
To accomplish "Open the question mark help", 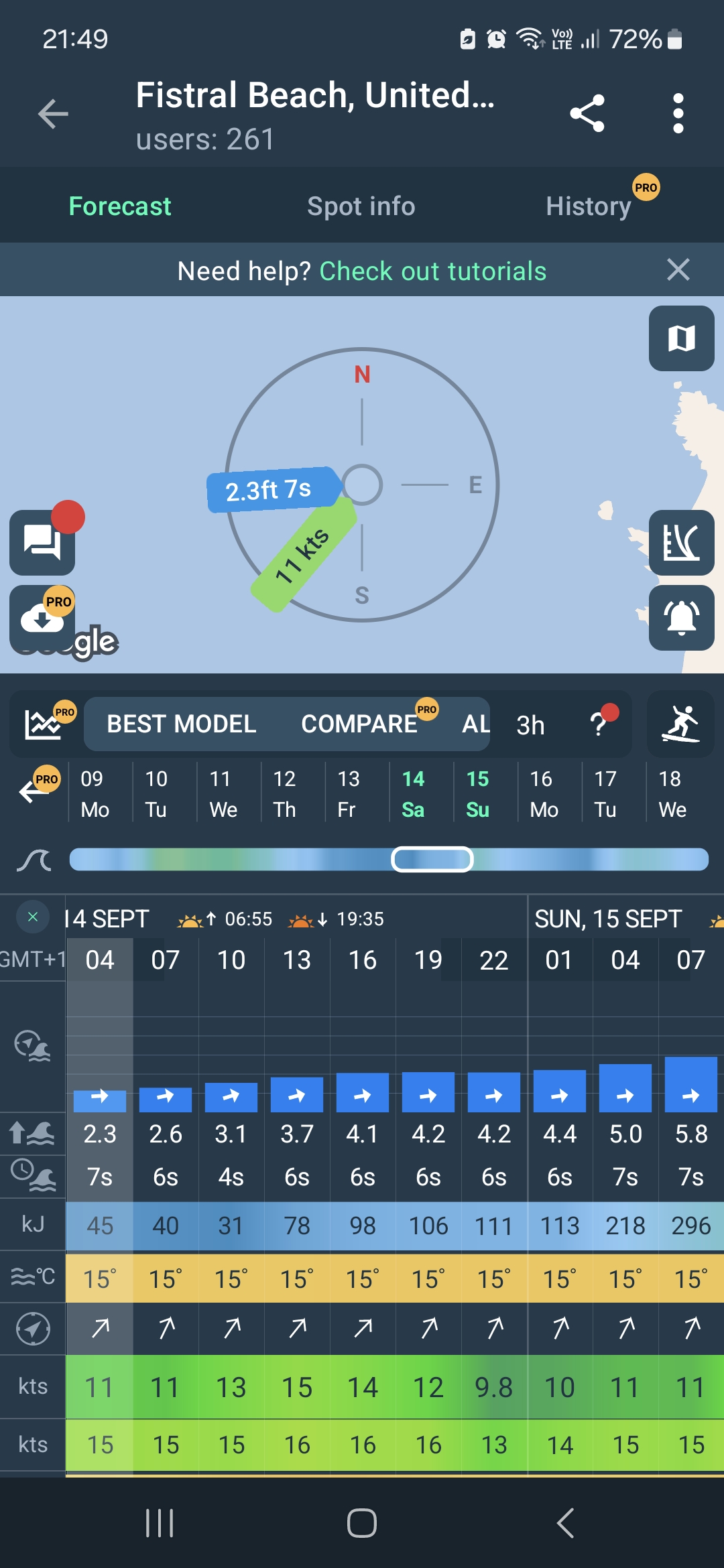I will [x=598, y=724].
